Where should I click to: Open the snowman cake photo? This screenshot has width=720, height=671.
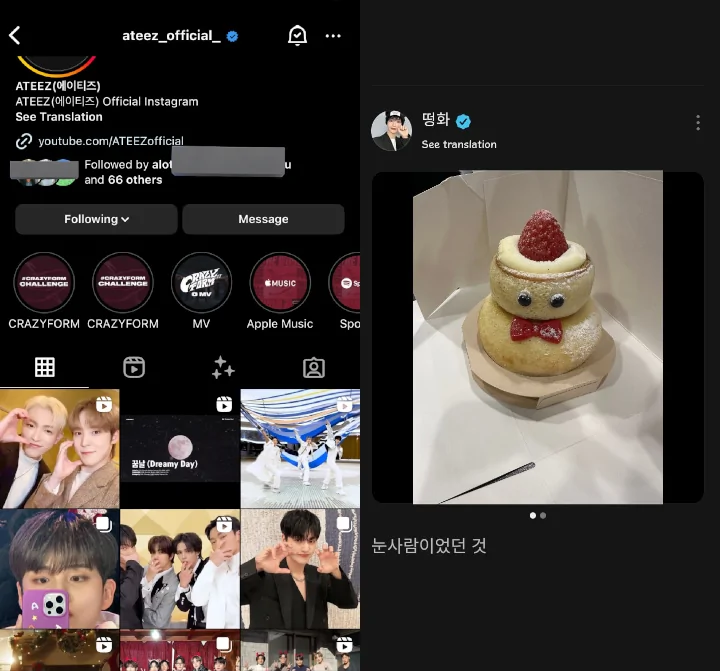coord(537,337)
